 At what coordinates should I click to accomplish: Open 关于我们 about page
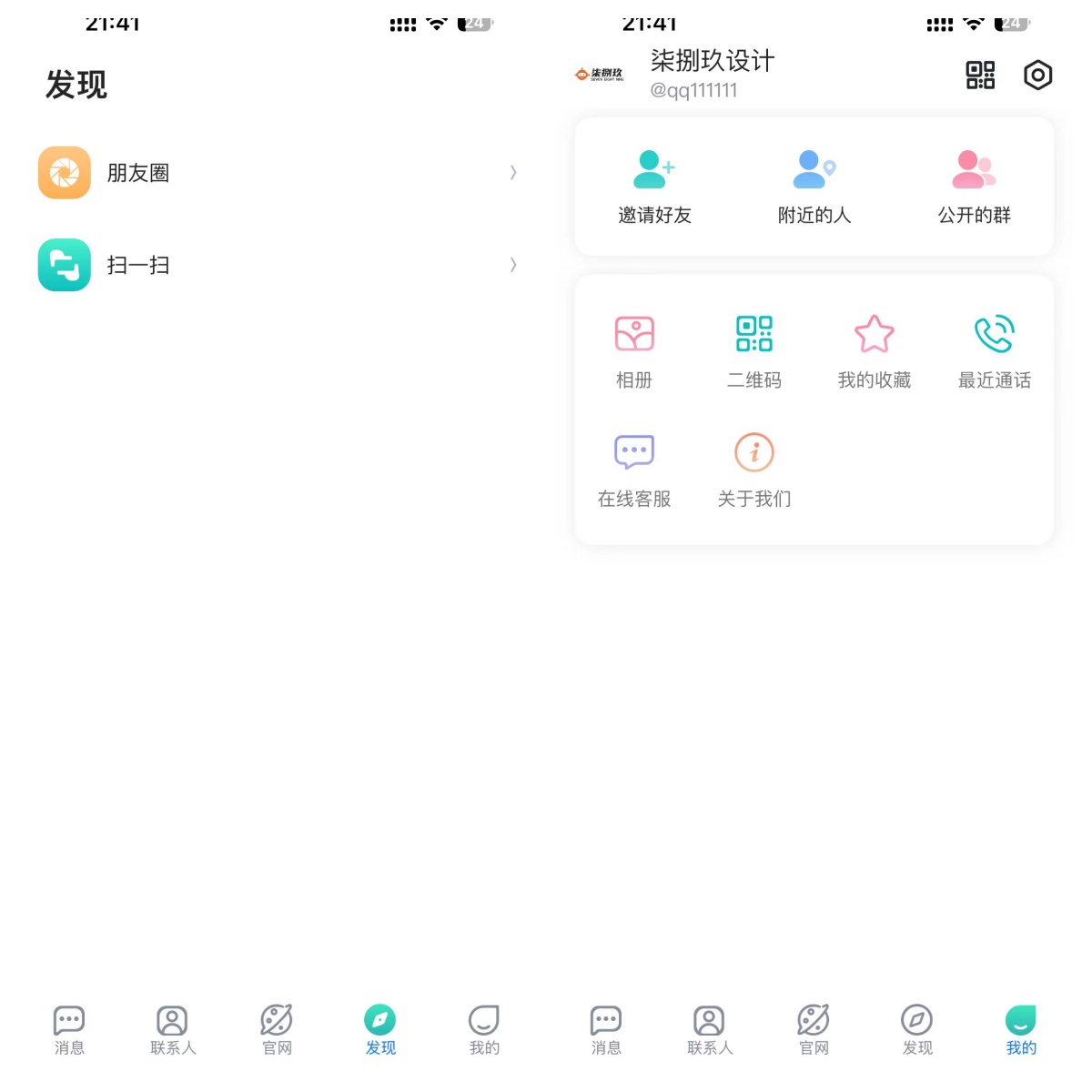[x=754, y=470]
